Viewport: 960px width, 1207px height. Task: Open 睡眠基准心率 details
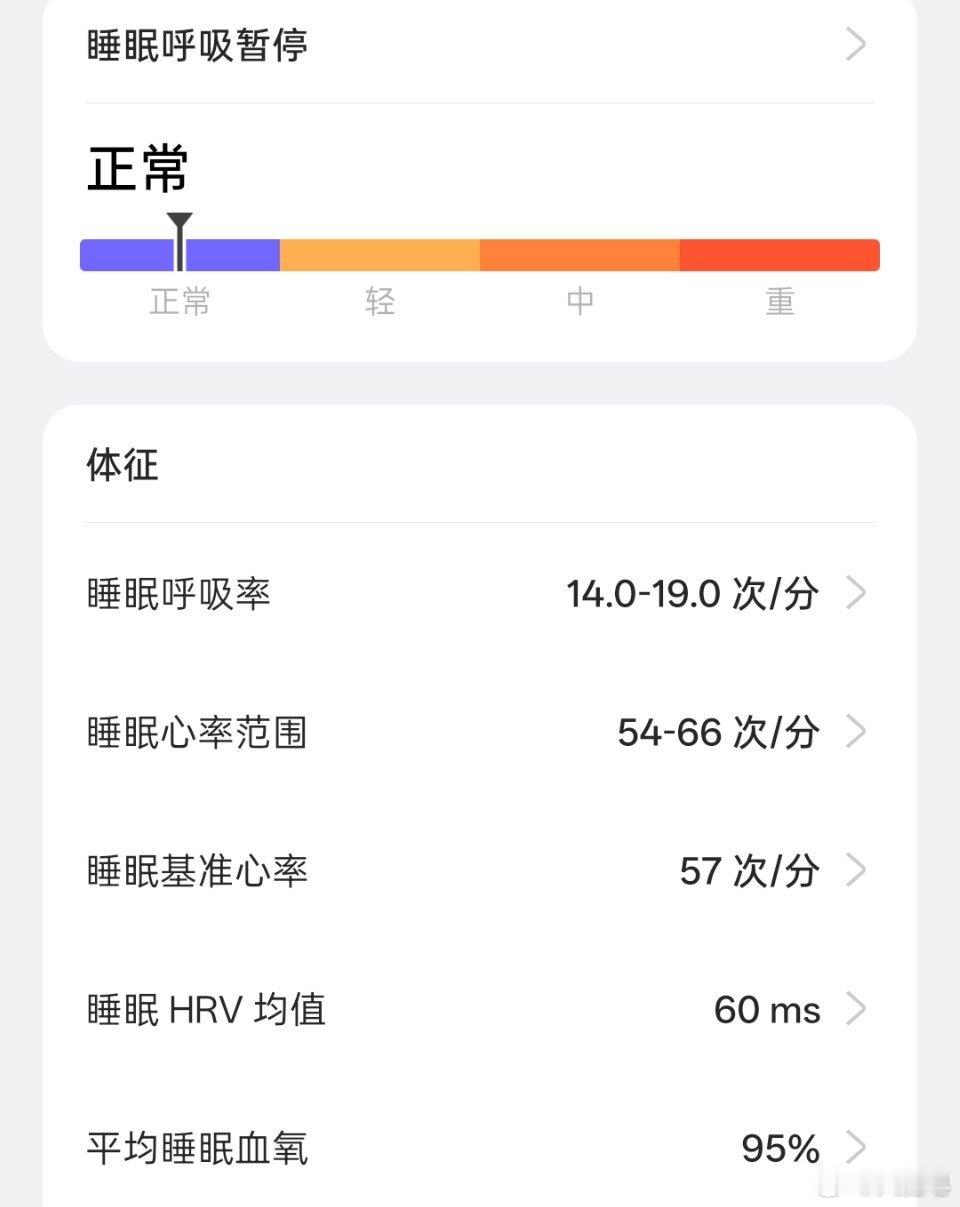coord(478,871)
